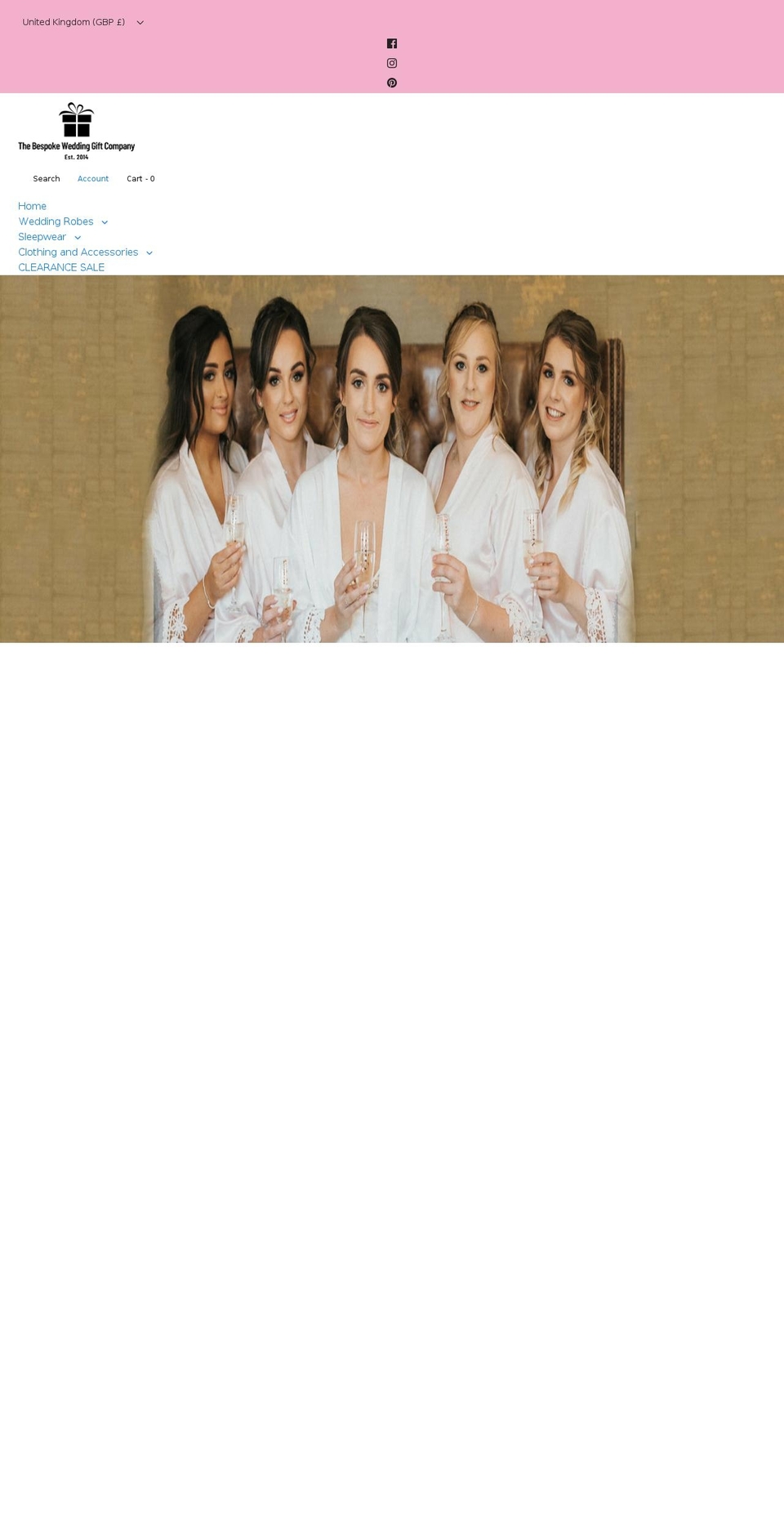Open the CLEARANCE SALE page

pos(61,267)
